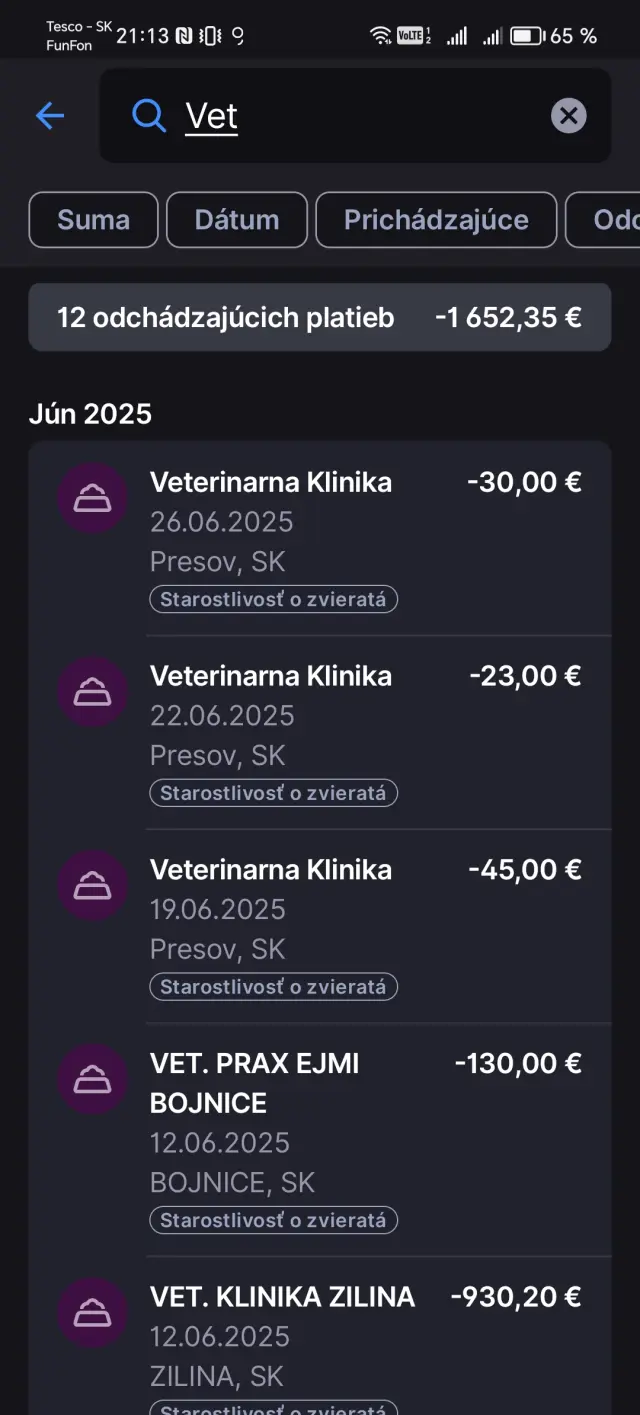Open the Veterinarna Klinika payment from 19.06.2025
The height and width of the screenshot is (1415, 640).
coord(320,926)
